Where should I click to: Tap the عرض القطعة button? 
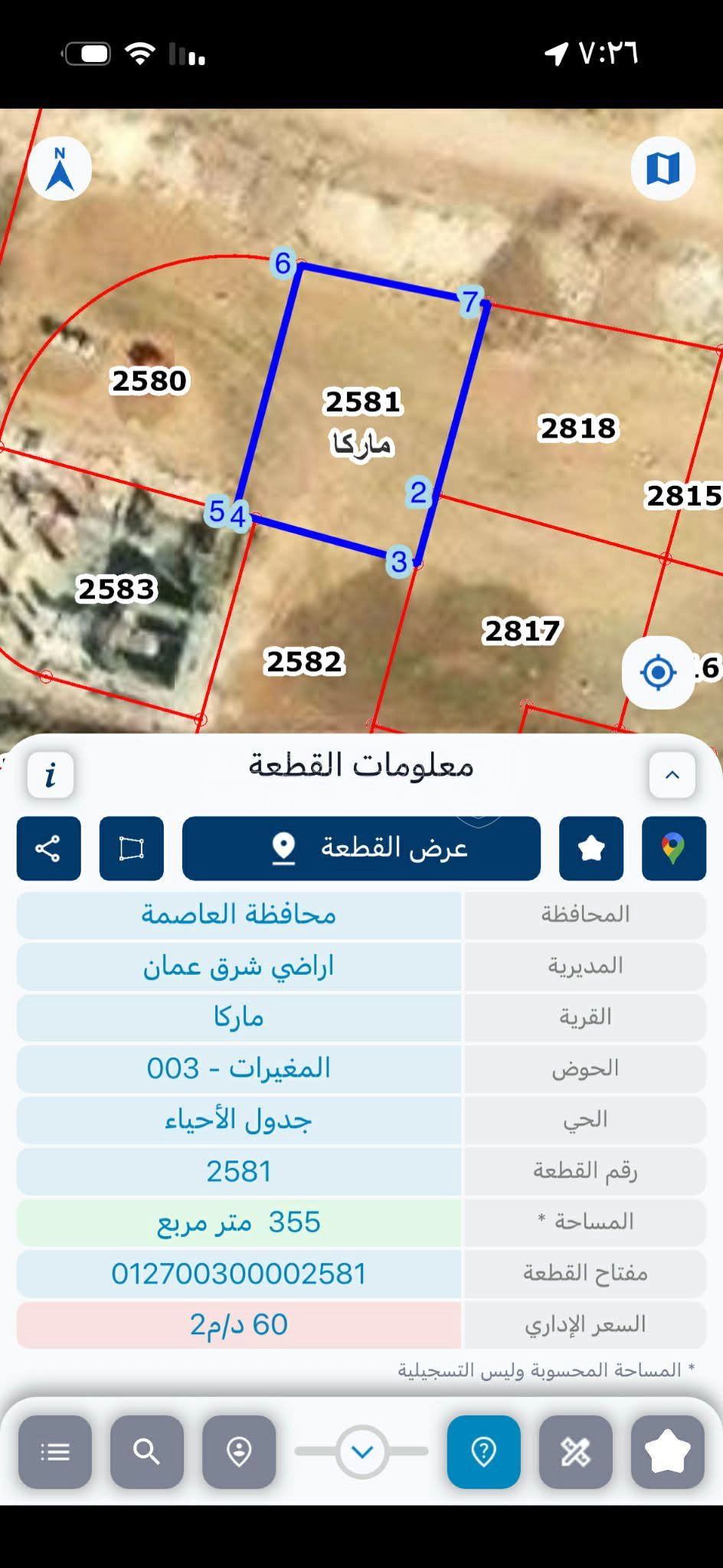coord(361,848)
